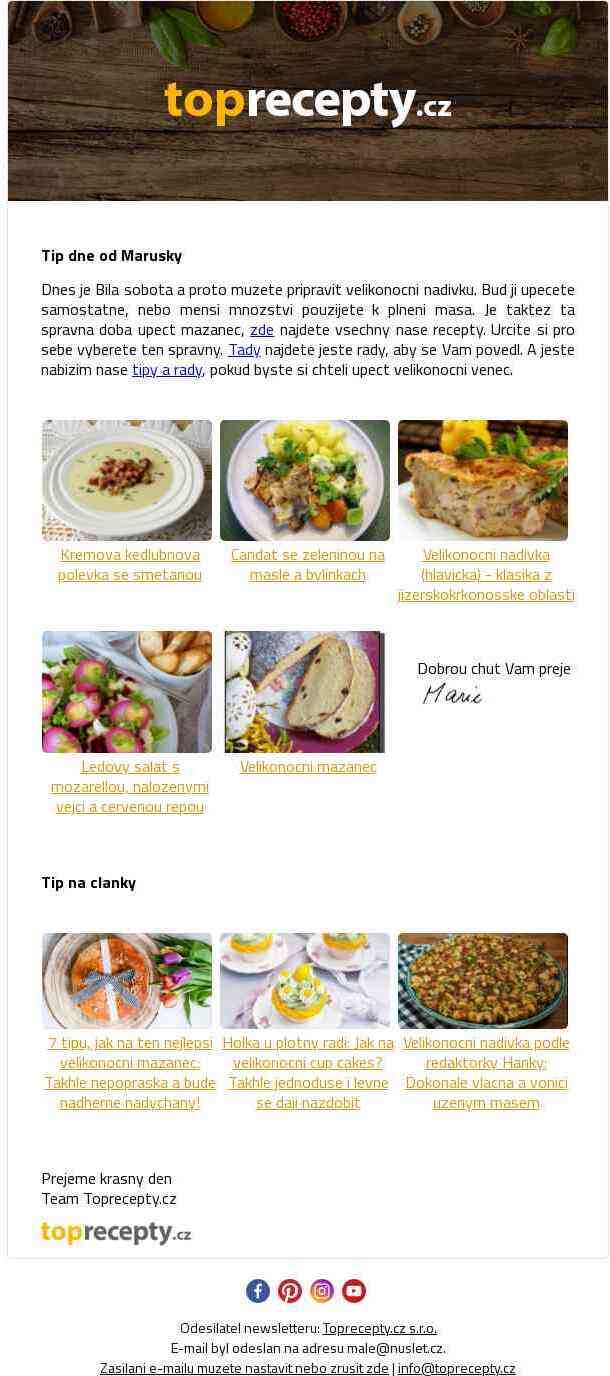
Task: Read 'Holka u plotny radi' cup cakes article
Action: (308, 1073)
